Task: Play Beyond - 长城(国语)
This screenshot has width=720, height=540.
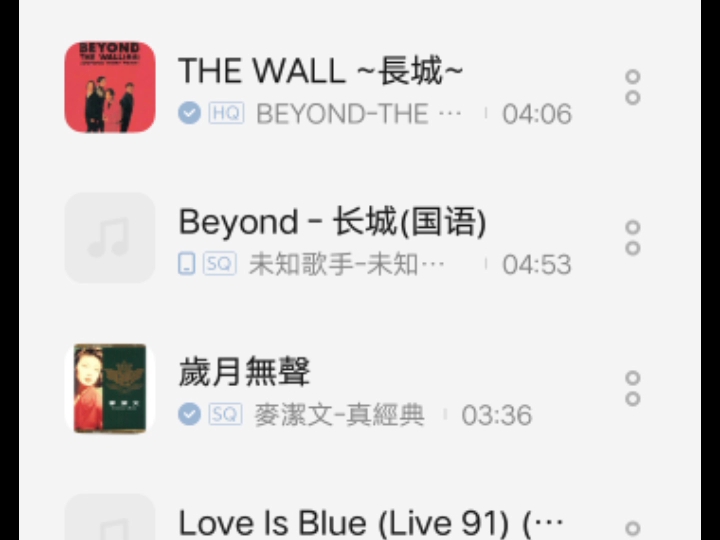Action: [x=332, y=222]
